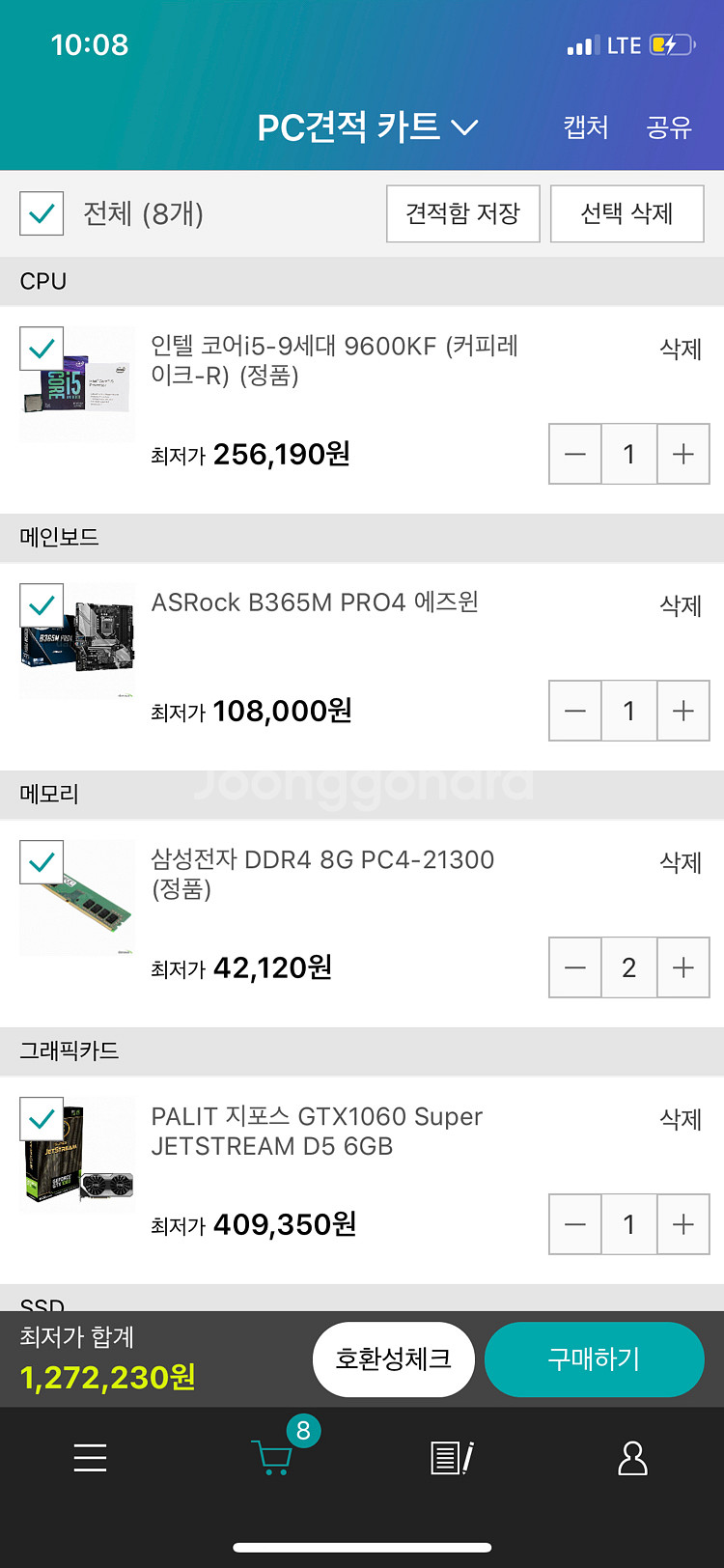This screenshot has width=724, height=1568.
Task: Share the cart via 공유
Action: tap(669, 127)
